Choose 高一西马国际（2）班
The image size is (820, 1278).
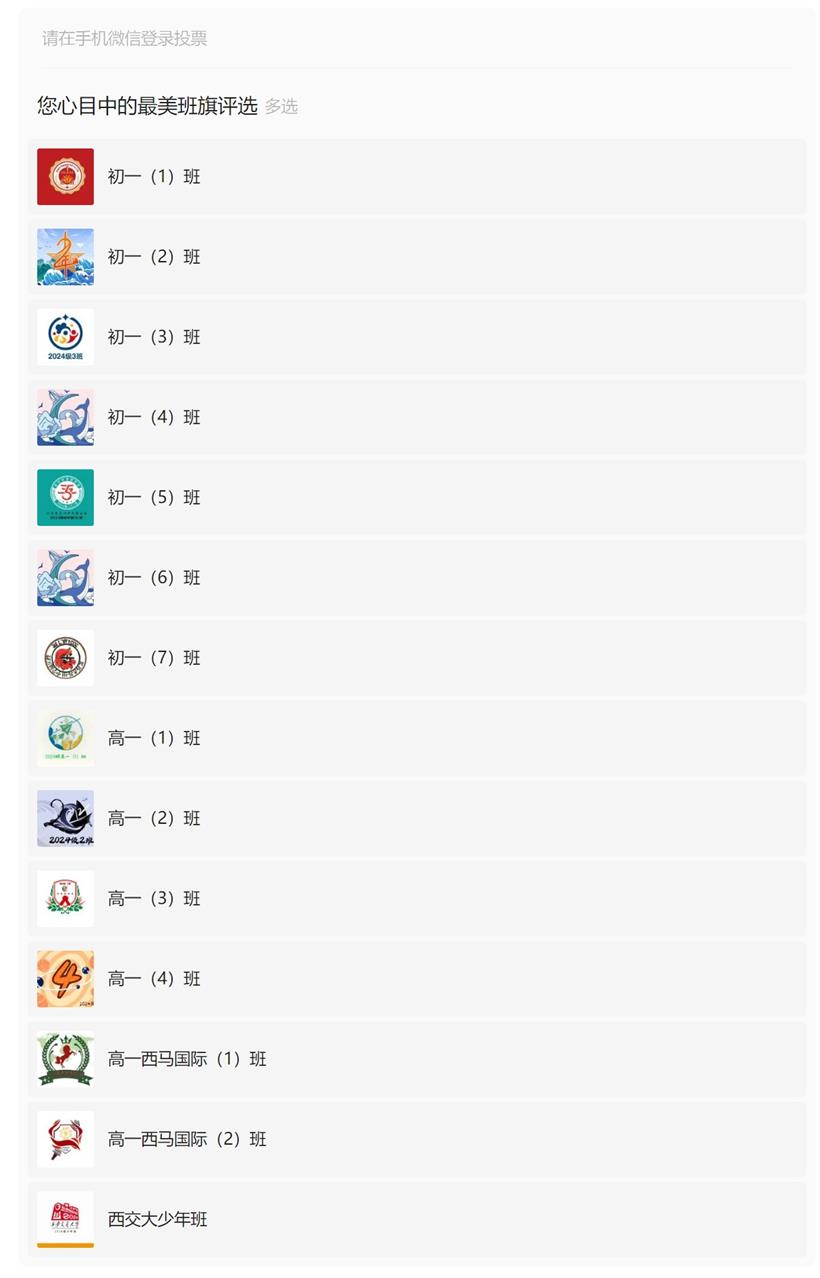coord(187,1139)
